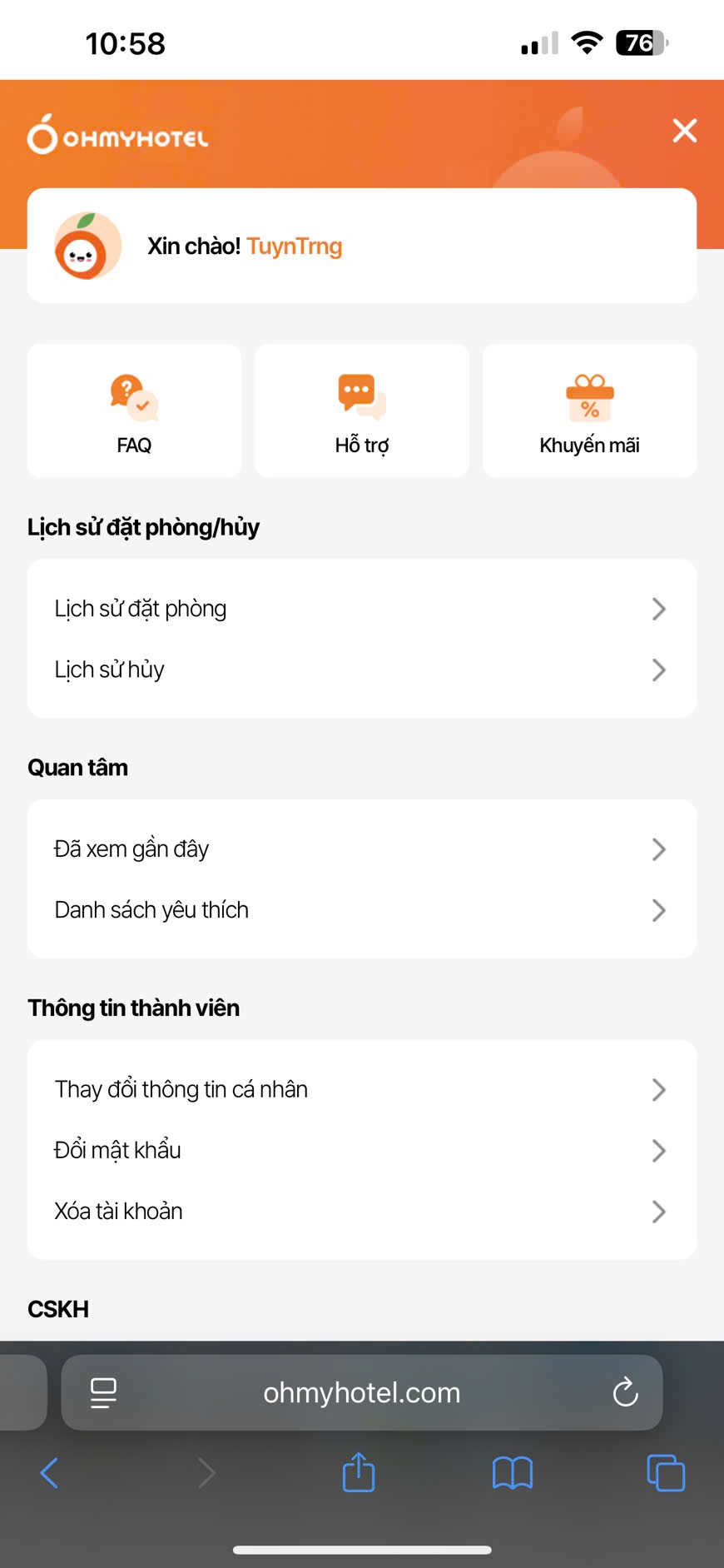Share this page from Safari toolbar
The image size is (724, 1568).
coord(359,1472)
